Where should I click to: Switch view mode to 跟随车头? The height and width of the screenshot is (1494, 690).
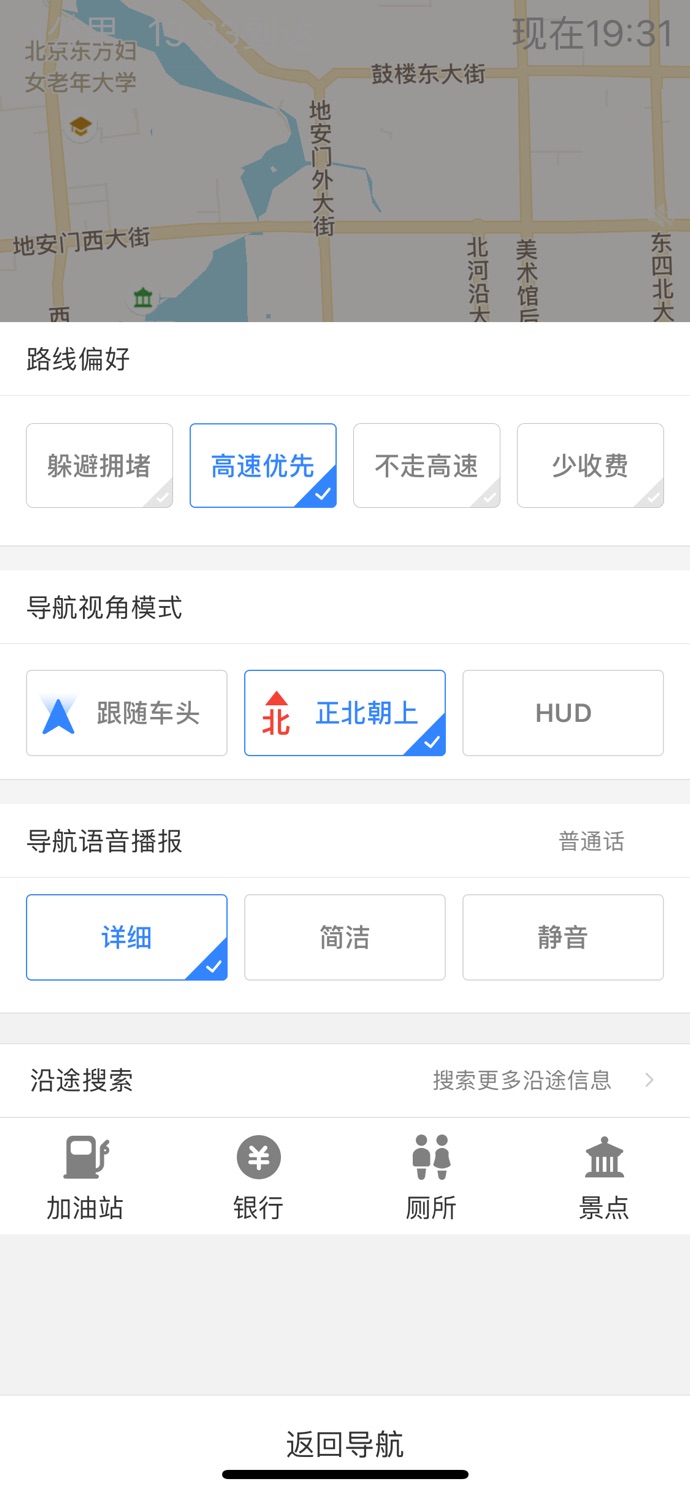click(127, 713)
